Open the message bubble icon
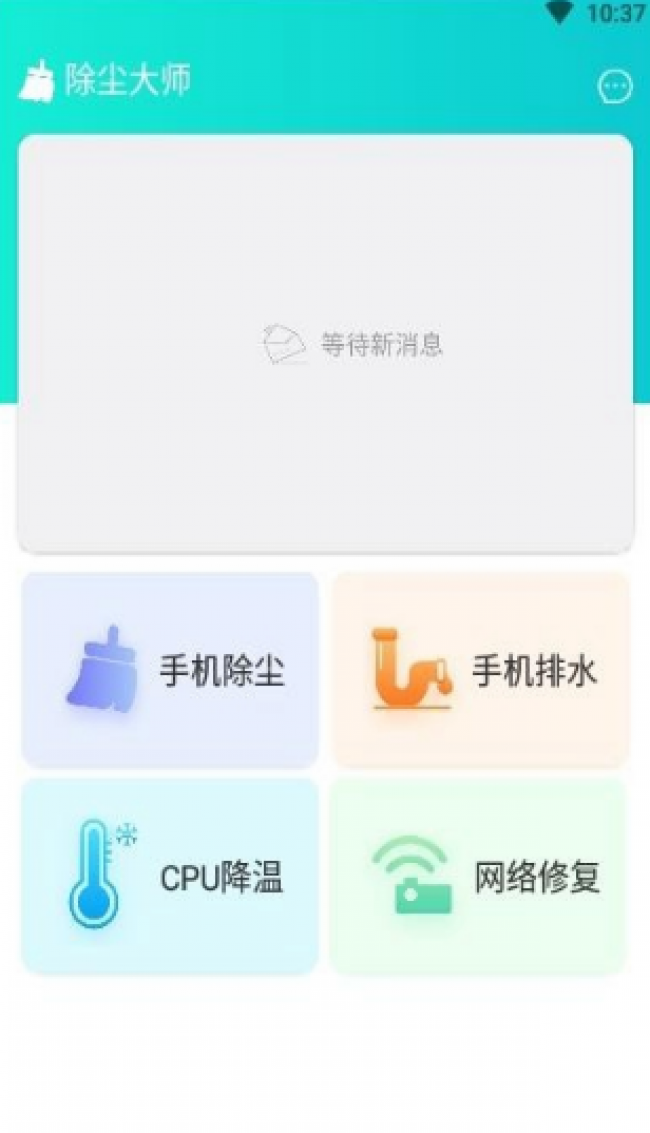The width and height of the screenshot is (650, 1133). (x=615, y=87)
